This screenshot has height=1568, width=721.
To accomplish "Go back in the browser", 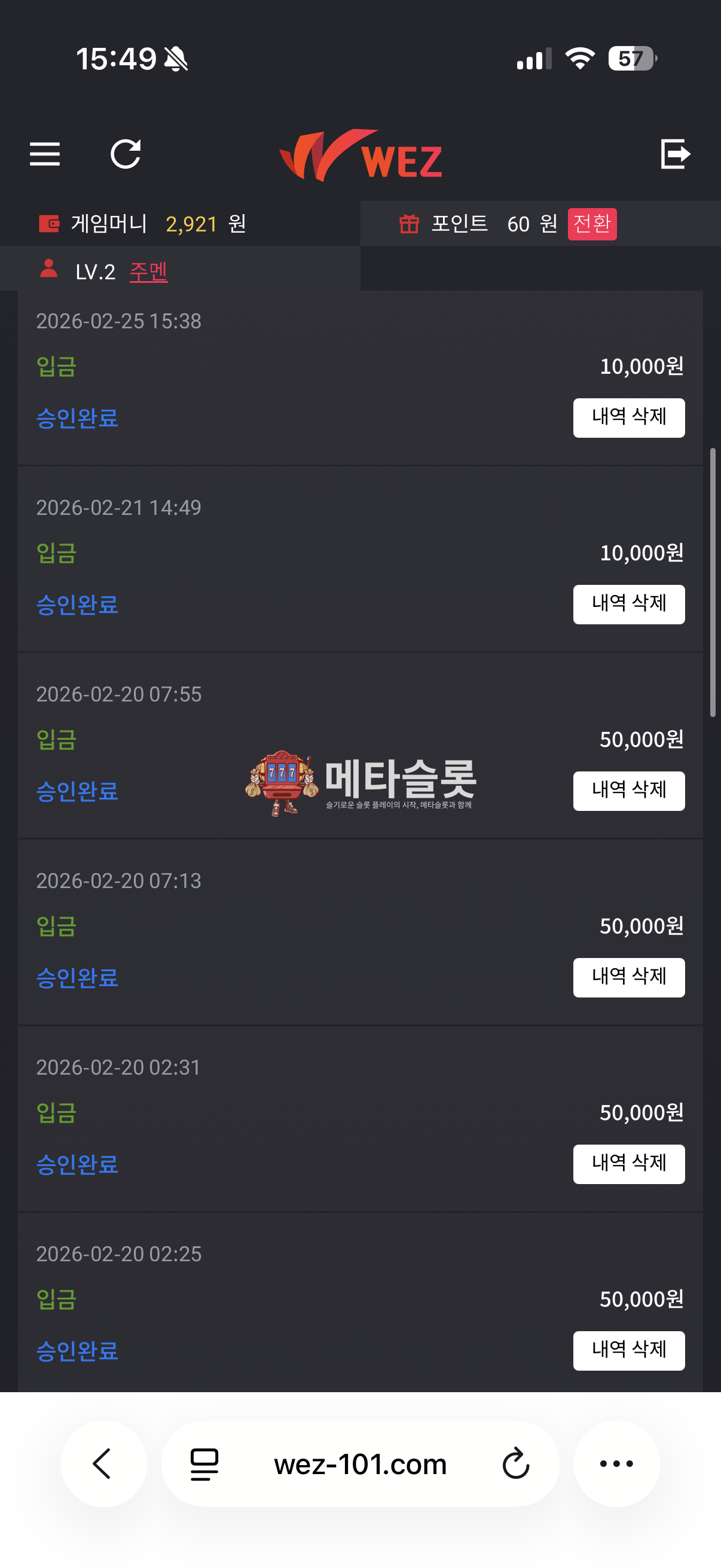I will 103,1464.
